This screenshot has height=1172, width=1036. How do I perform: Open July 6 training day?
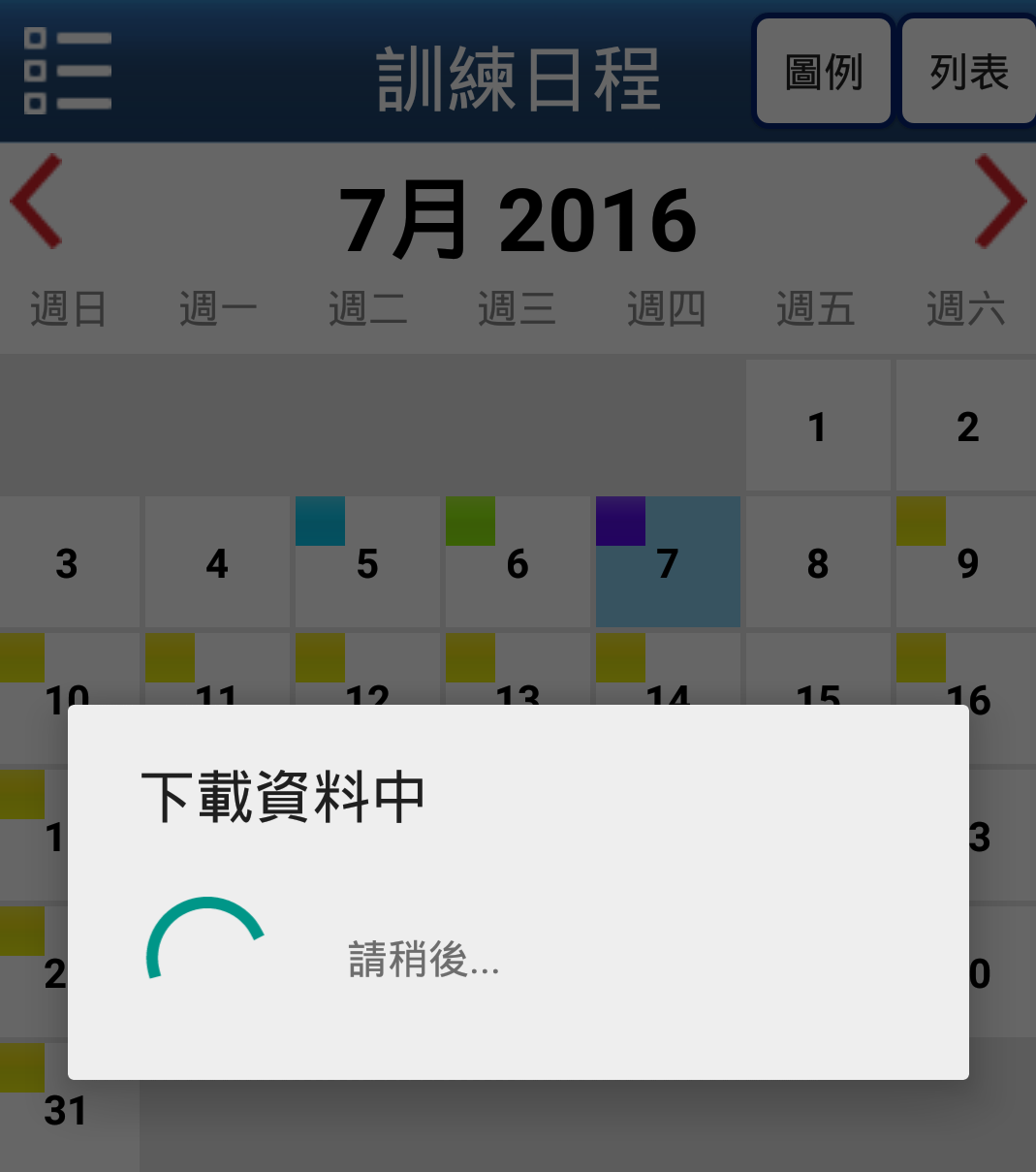click(x=518, y=563)
